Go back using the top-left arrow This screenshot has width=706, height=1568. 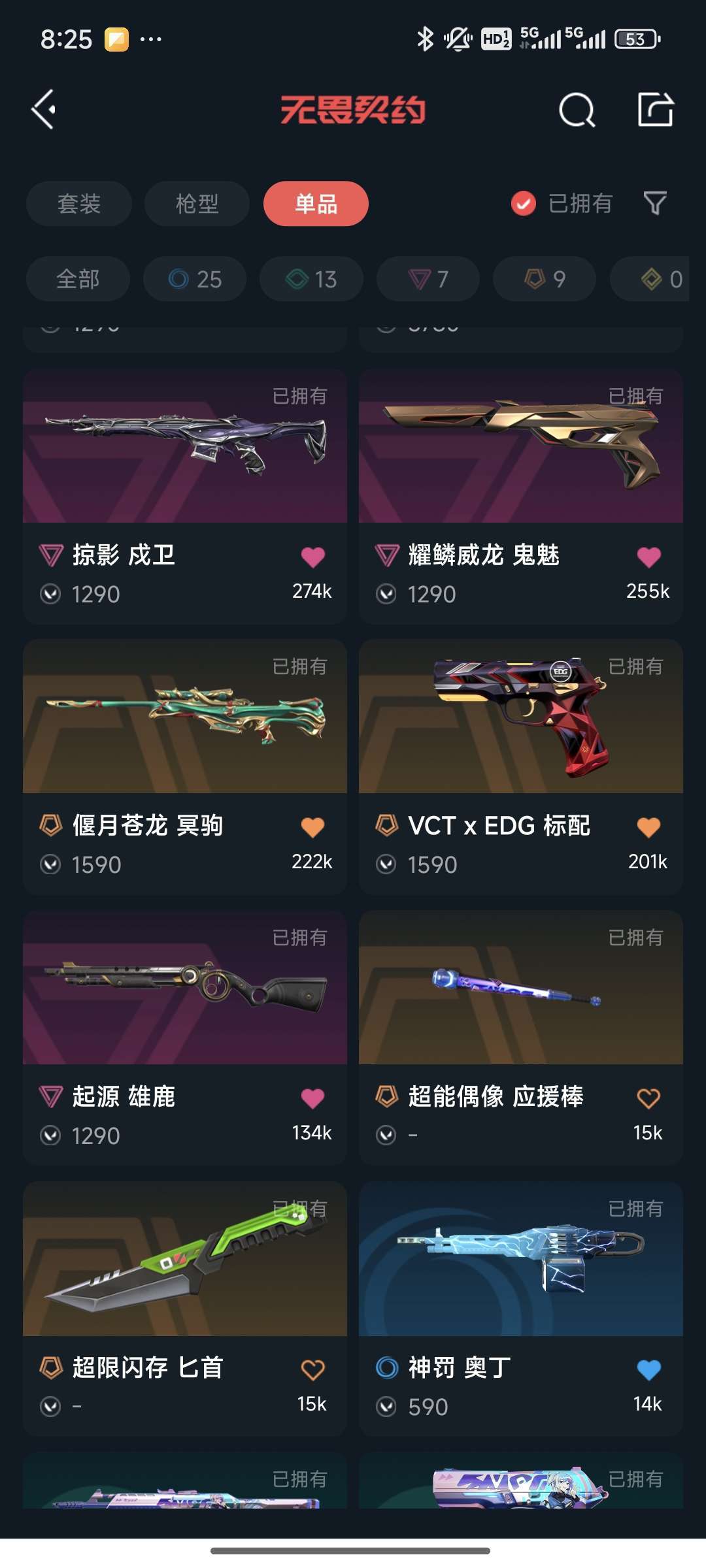click(x=44, y=109)
